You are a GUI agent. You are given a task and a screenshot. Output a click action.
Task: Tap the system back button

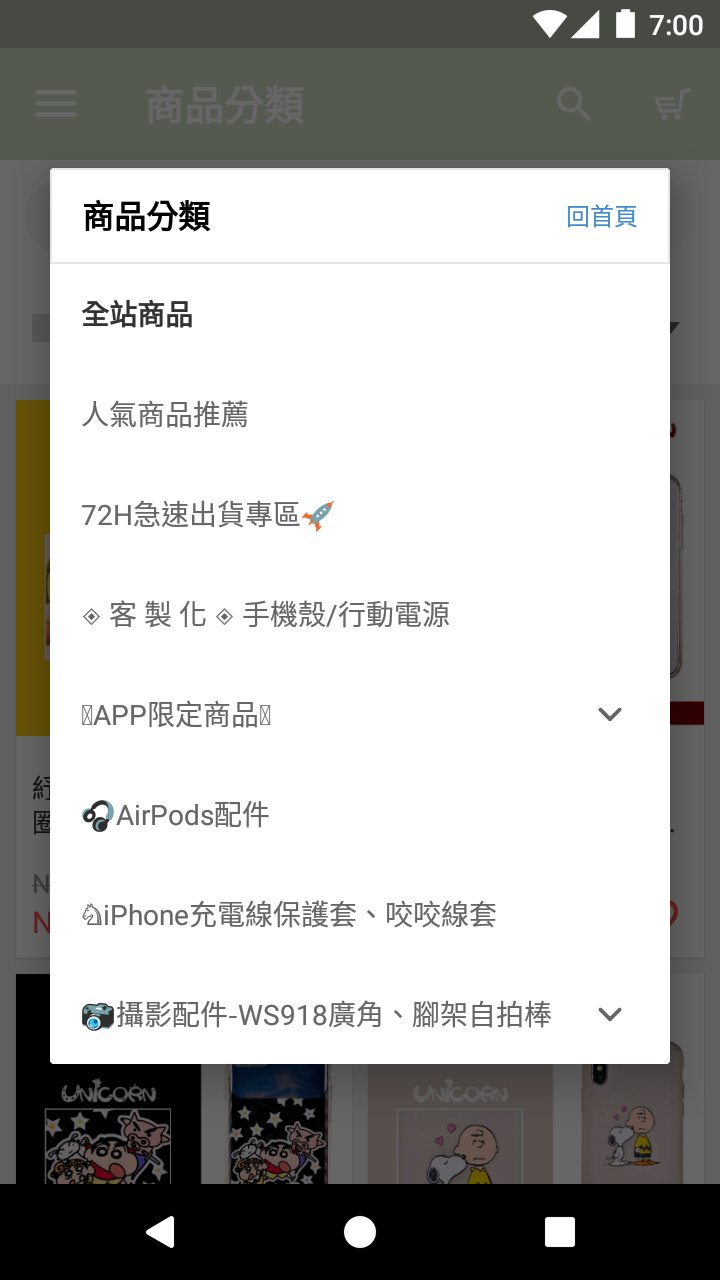pos(160,1232)
